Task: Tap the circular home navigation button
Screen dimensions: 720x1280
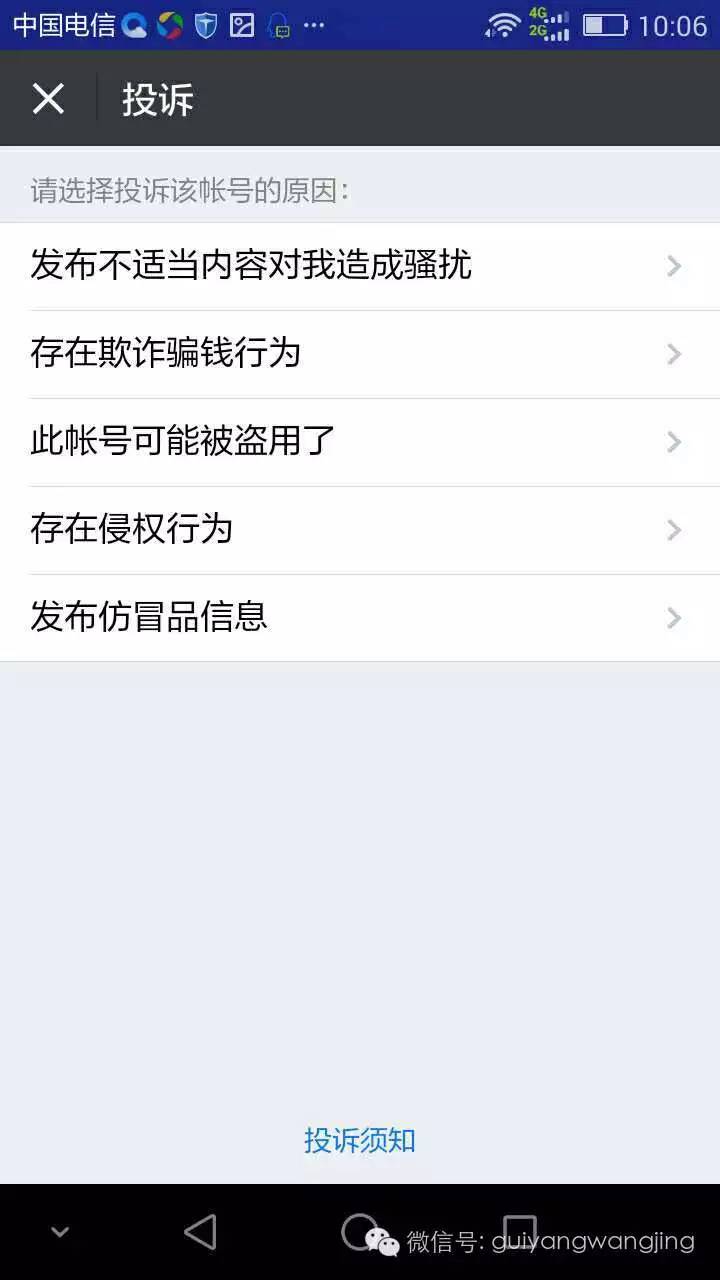Action: click(x=360, y=1232)
